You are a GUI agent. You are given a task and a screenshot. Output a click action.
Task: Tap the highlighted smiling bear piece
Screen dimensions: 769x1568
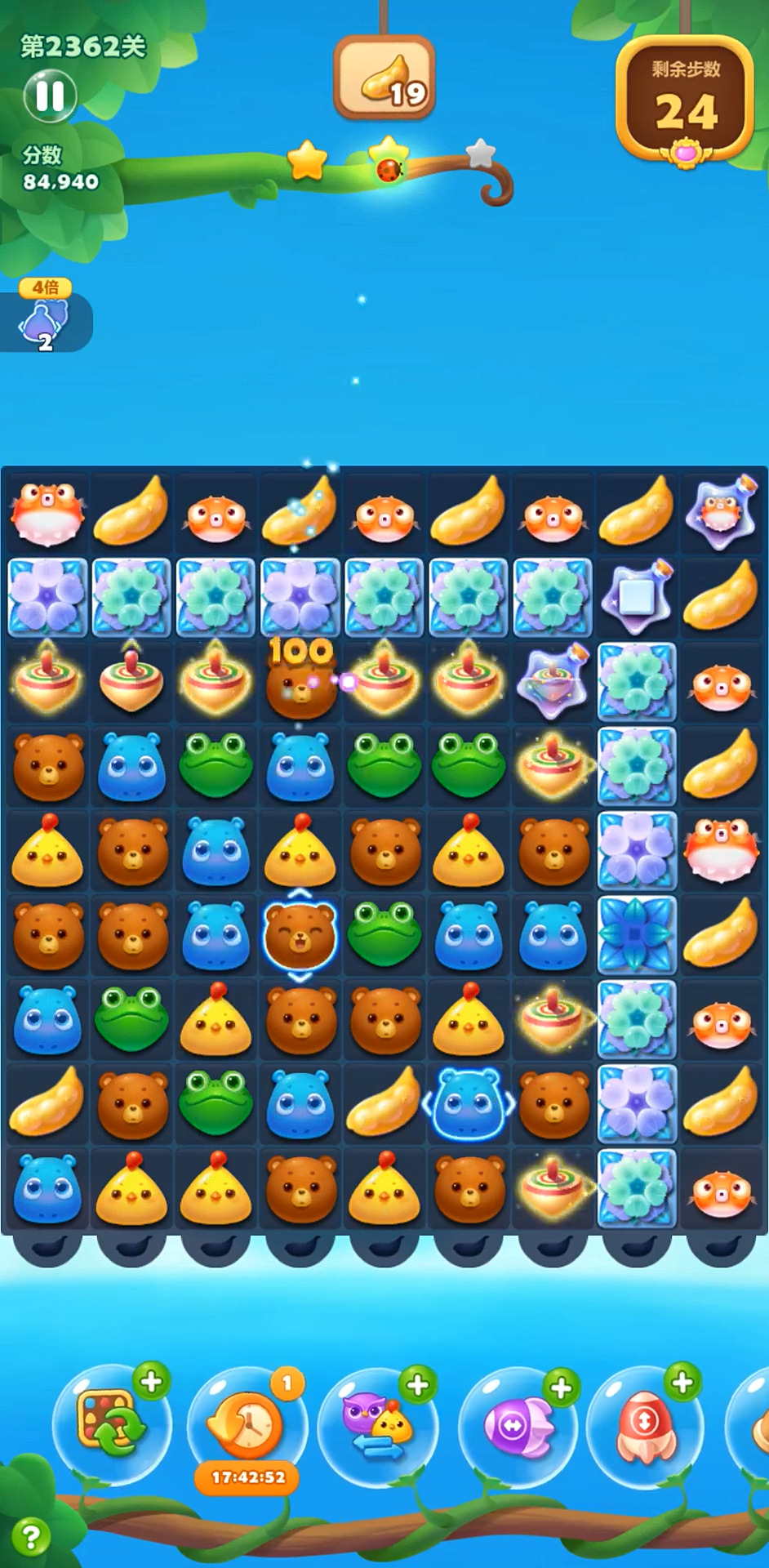(x=300, y=935)
